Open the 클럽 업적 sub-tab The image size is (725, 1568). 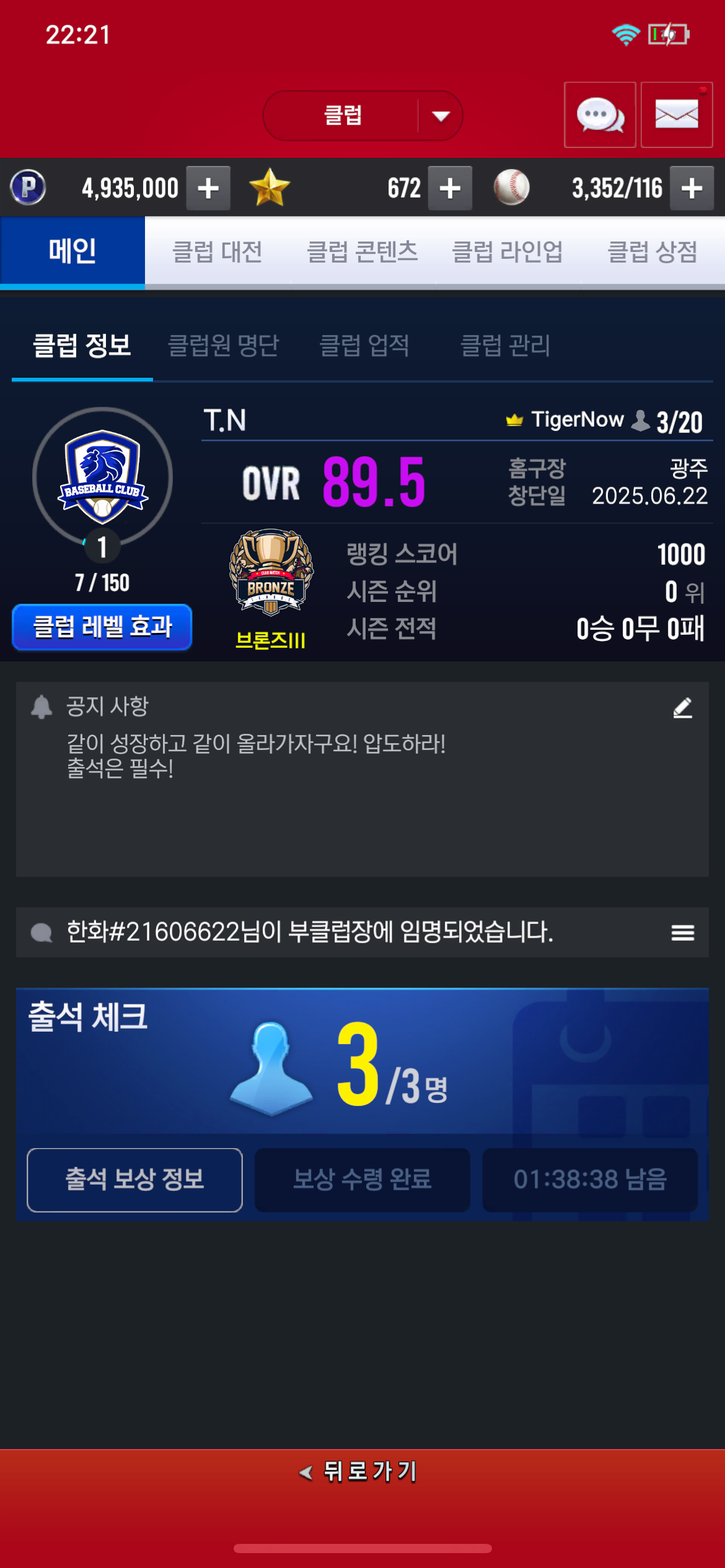(x=364, y=346)
